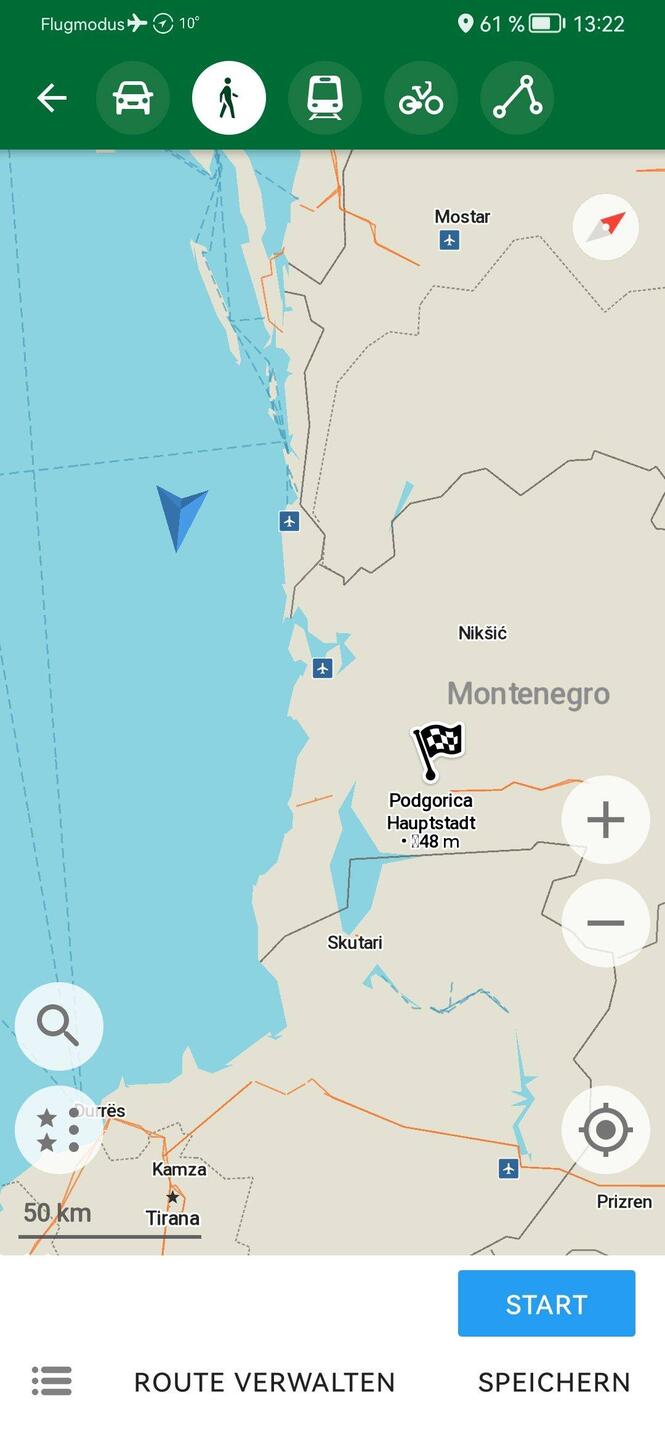665x1440 pixels.
Task: Open the map search
Action: click(x=58, y=1026)
